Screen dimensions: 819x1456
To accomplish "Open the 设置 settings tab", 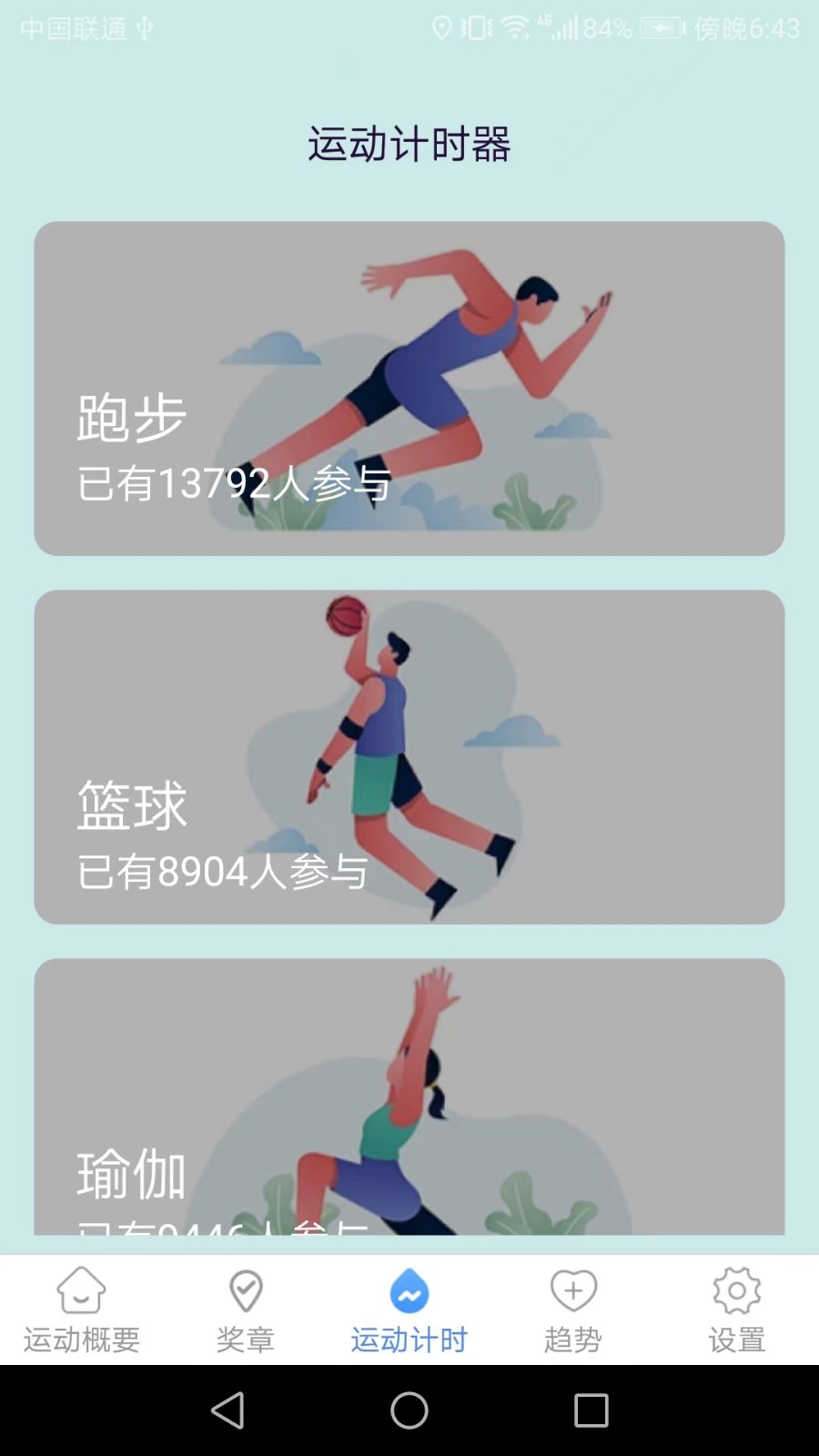I will 737,1310.
